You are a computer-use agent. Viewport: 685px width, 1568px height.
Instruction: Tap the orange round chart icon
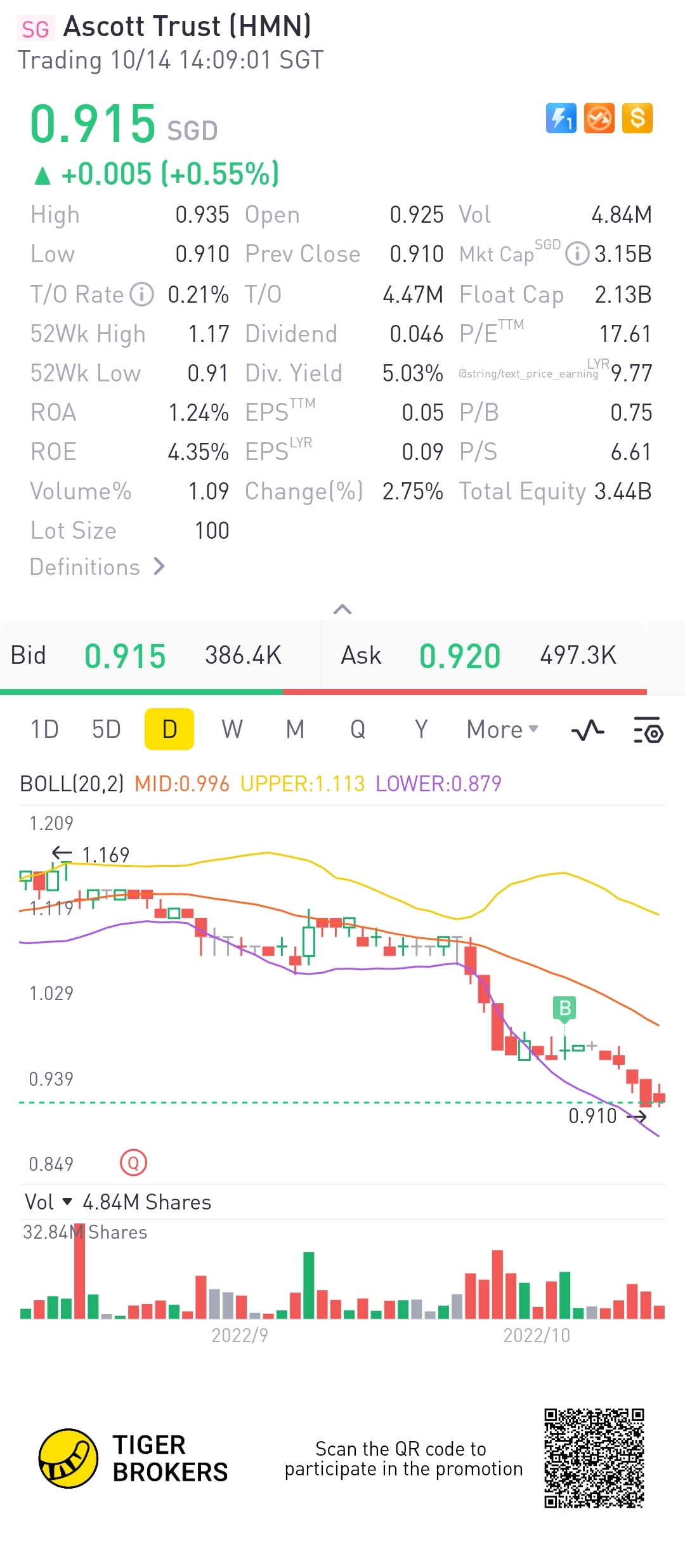(599, 118)
